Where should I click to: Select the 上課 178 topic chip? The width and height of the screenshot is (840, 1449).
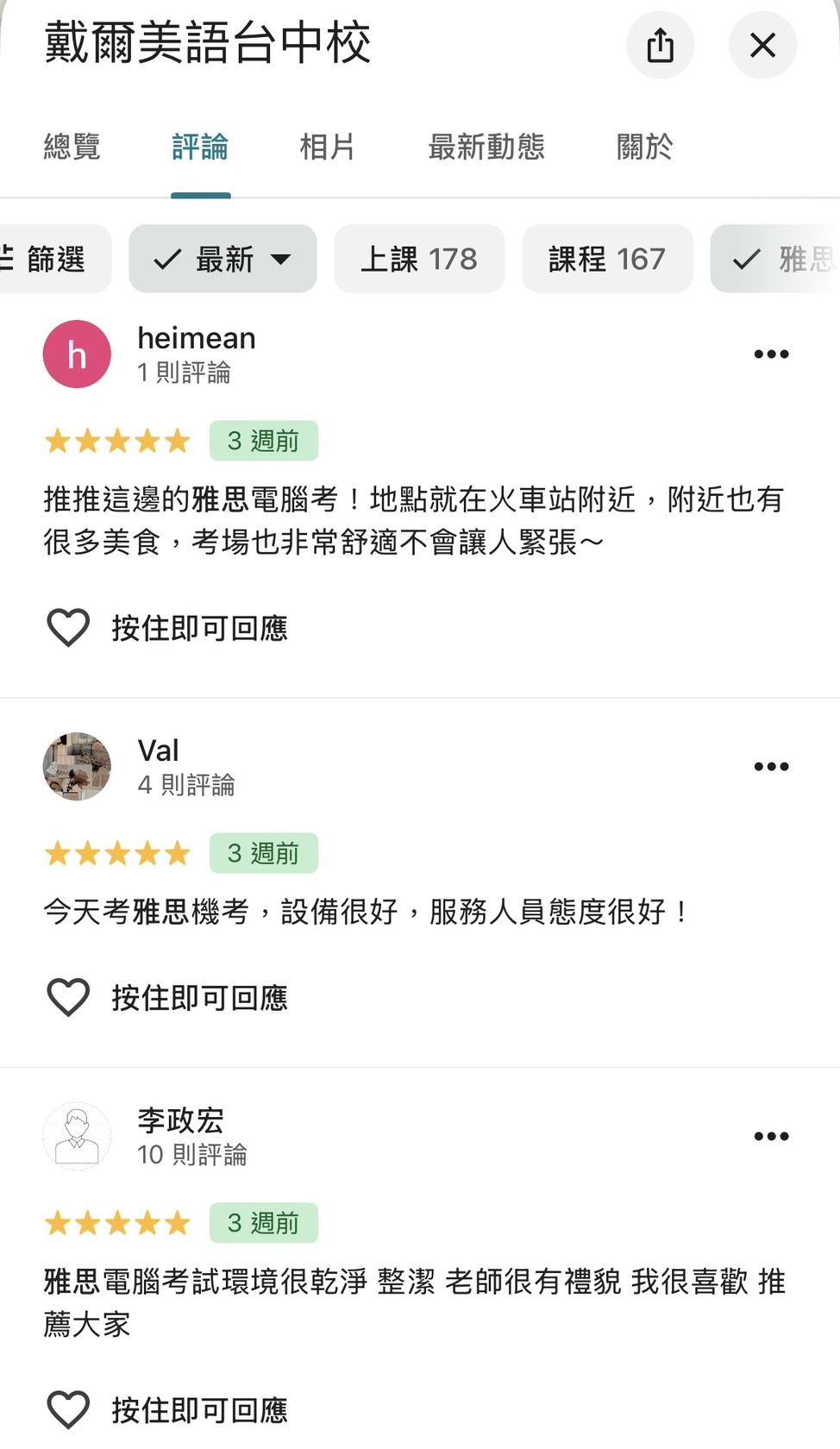pos(419,259)
